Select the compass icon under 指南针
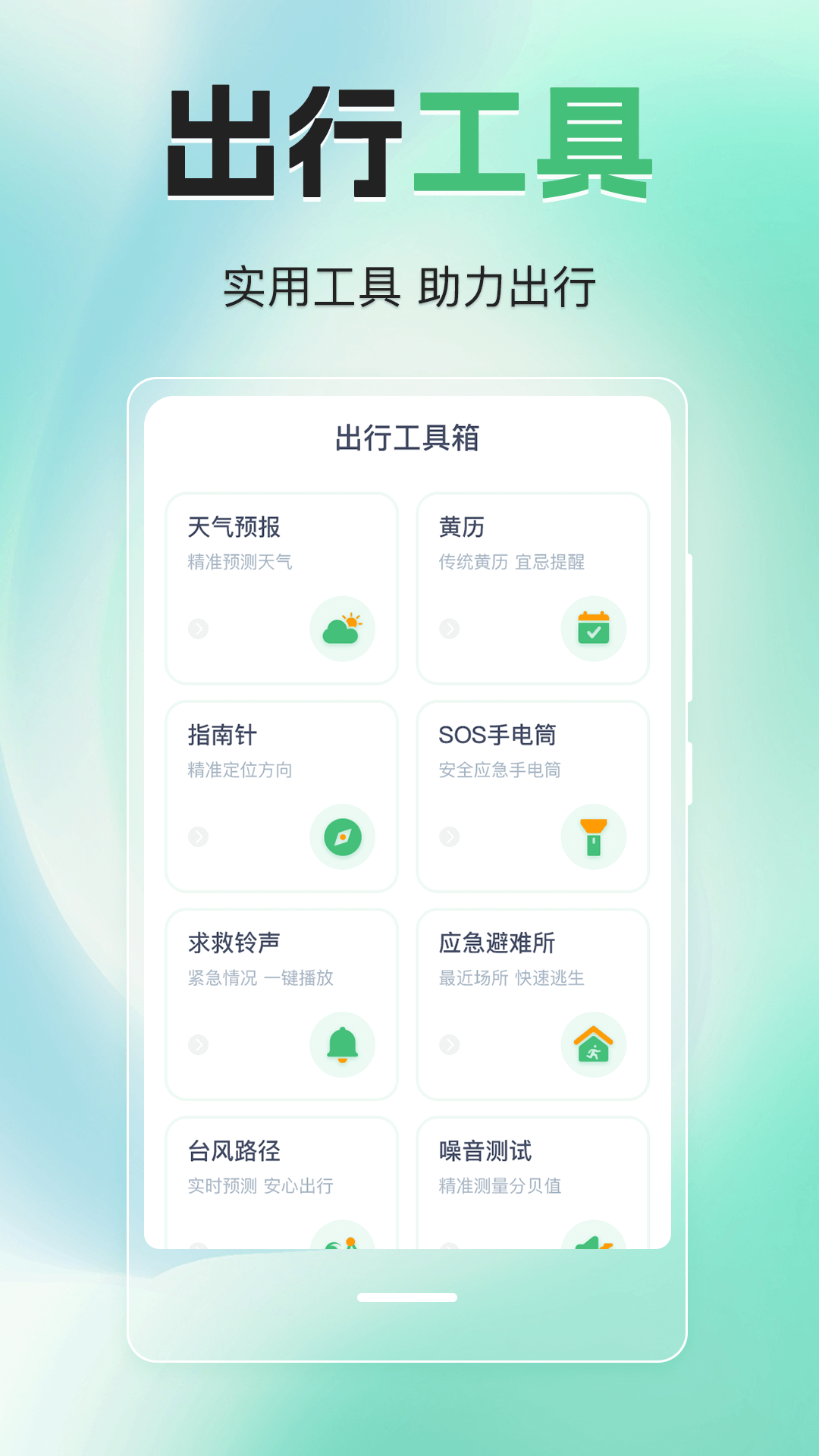 (342, 836)
